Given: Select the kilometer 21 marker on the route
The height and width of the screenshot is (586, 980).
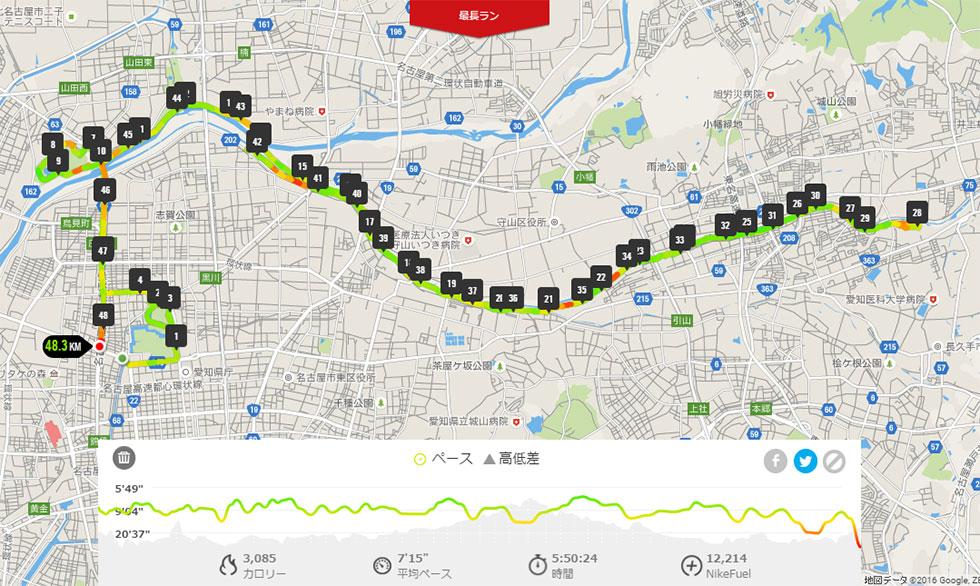Looking at the screenshot, I should tap(547, 297).
